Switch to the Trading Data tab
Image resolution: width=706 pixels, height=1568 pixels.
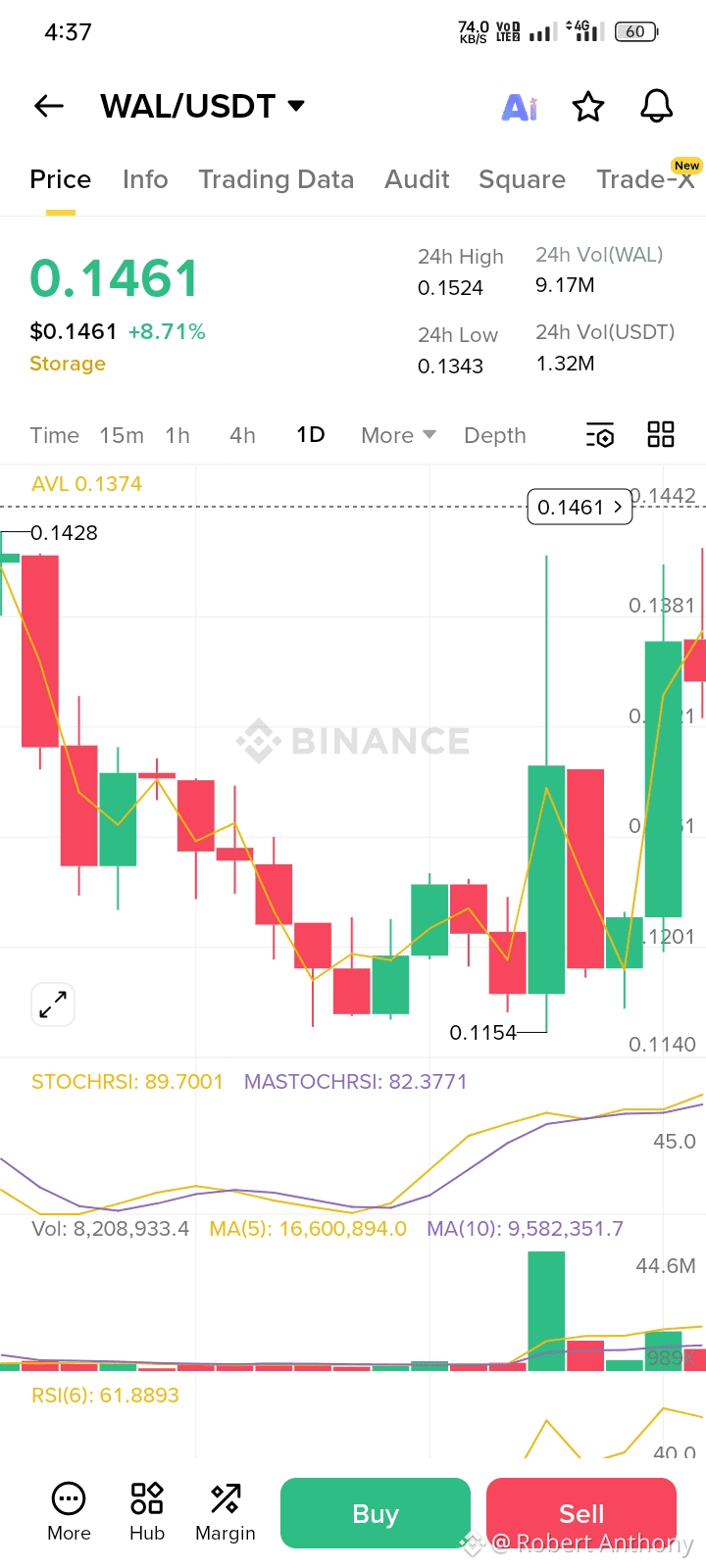276,179
